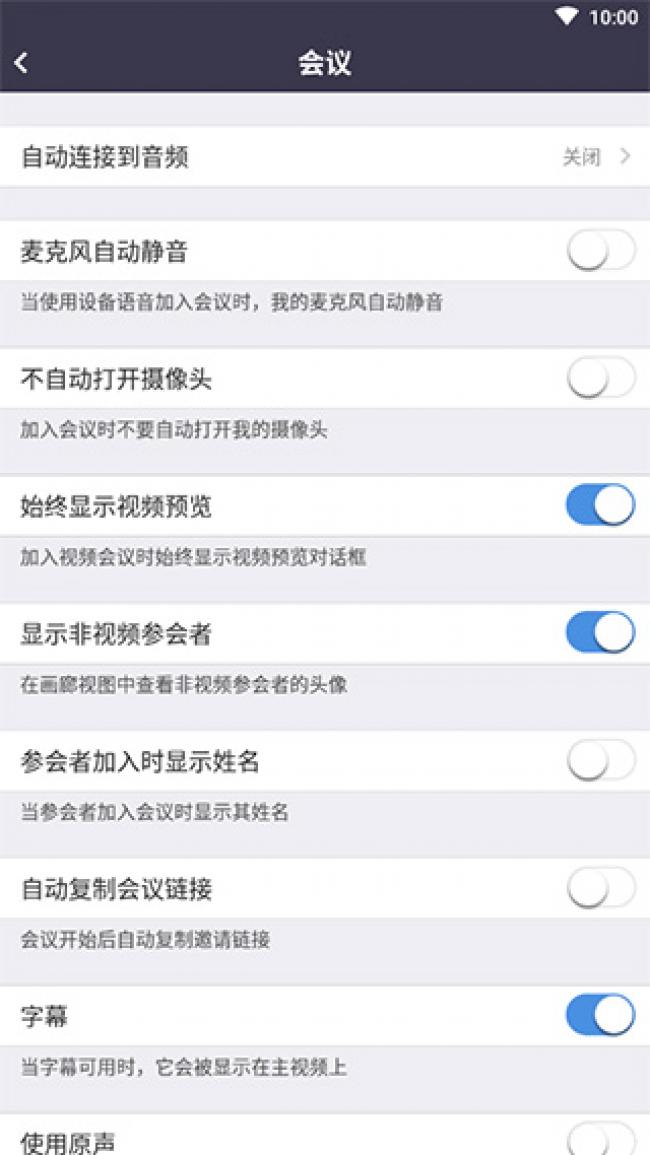Enable the 不自动打开摄像头 switch
The image size is (650, 1155).
tap(601, 379)
